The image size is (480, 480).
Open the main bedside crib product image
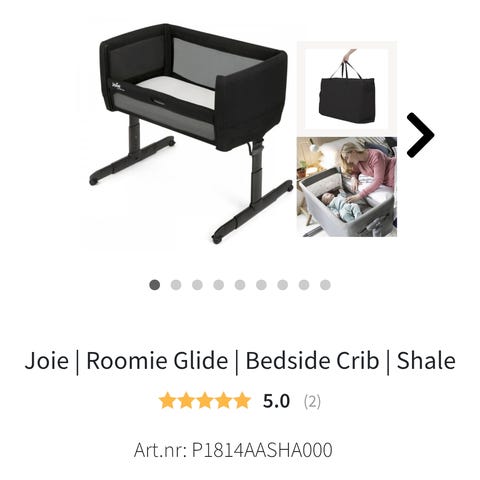[x=191, y=134]
